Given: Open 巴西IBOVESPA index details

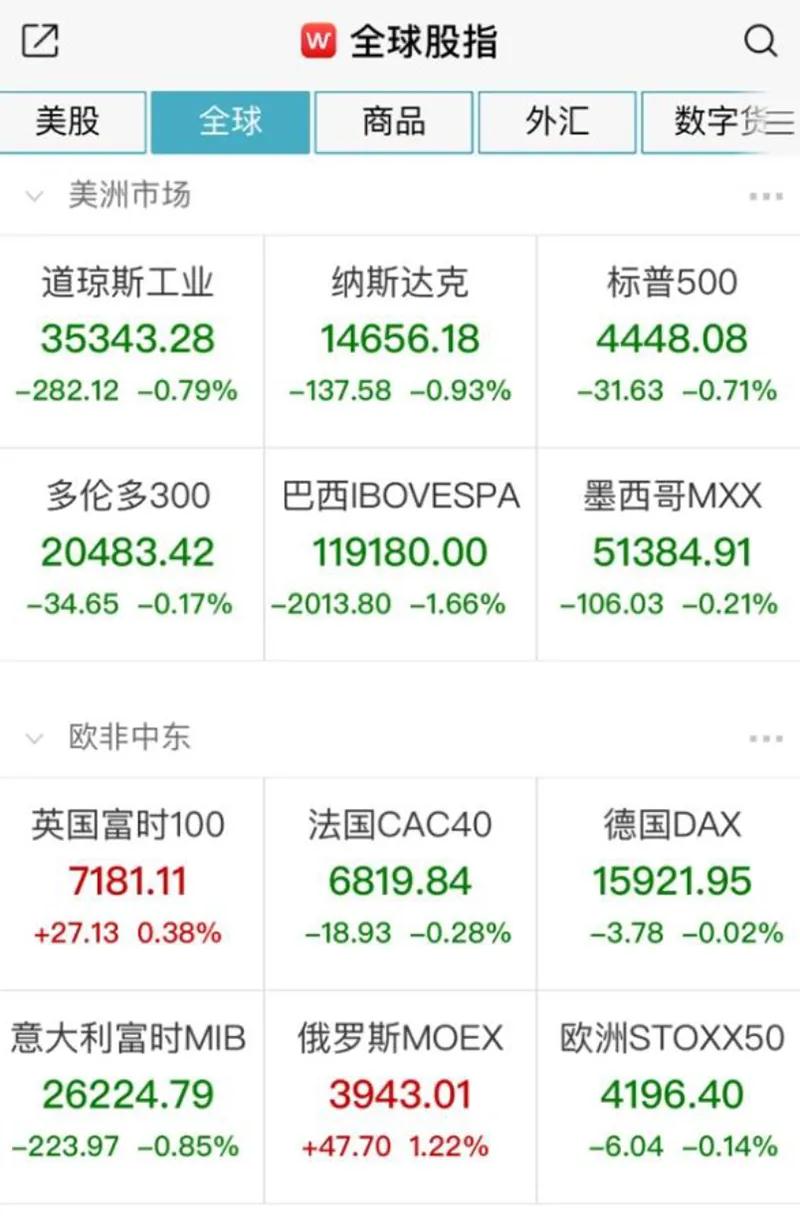Looking at the screenshot, I should point(400,553).
